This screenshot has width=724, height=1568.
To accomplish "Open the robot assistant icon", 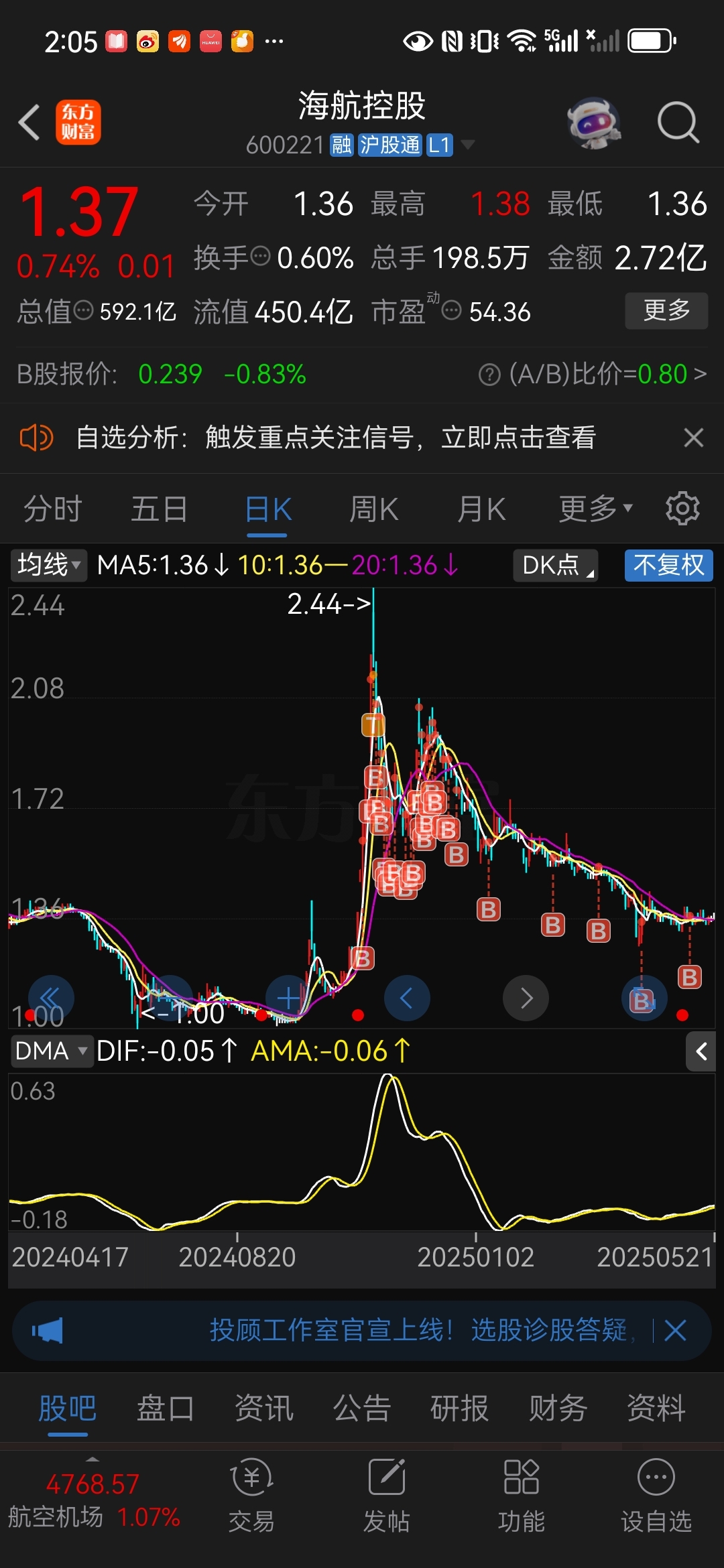I will pyautogui.click(x=593, y=123).
